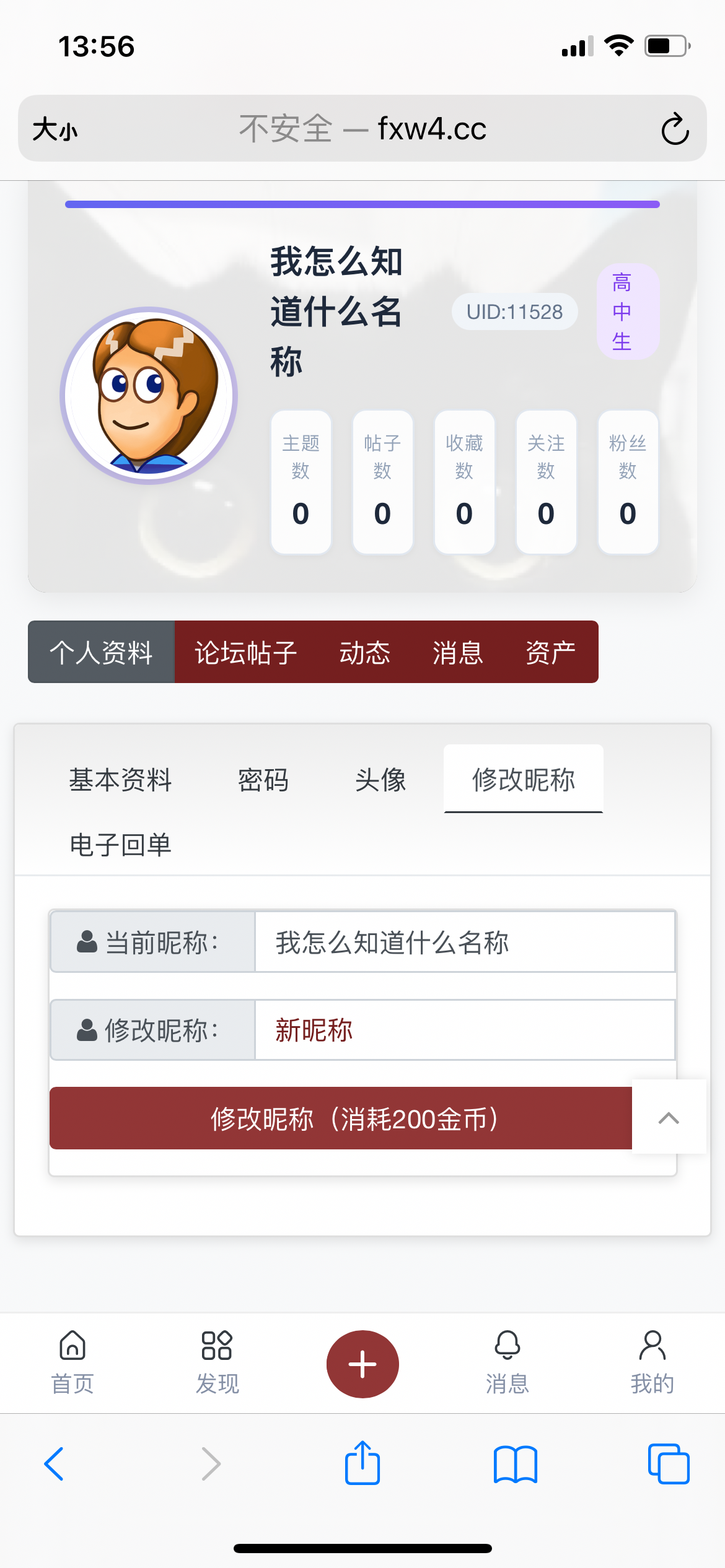Open the 消息 profile tab

[458, 653]
